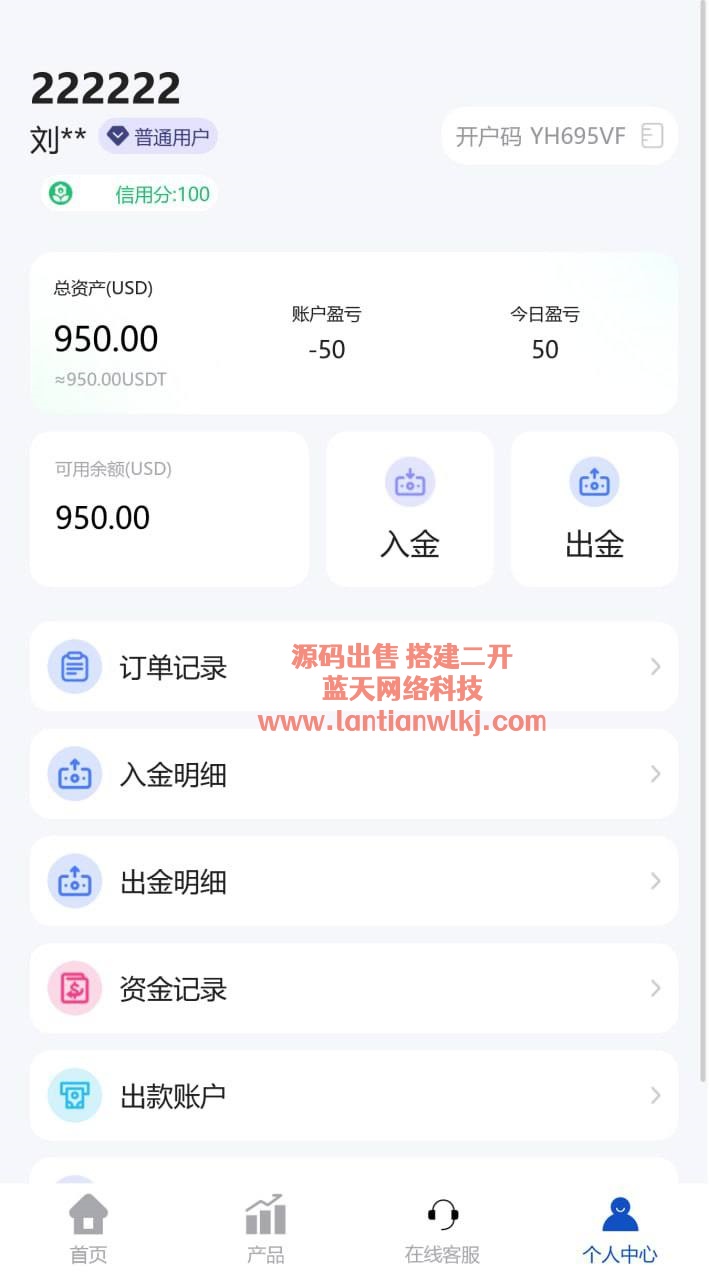Switch to the 首页 home tab
This screenshot has height=1280, width=709.
(88, 1230)
